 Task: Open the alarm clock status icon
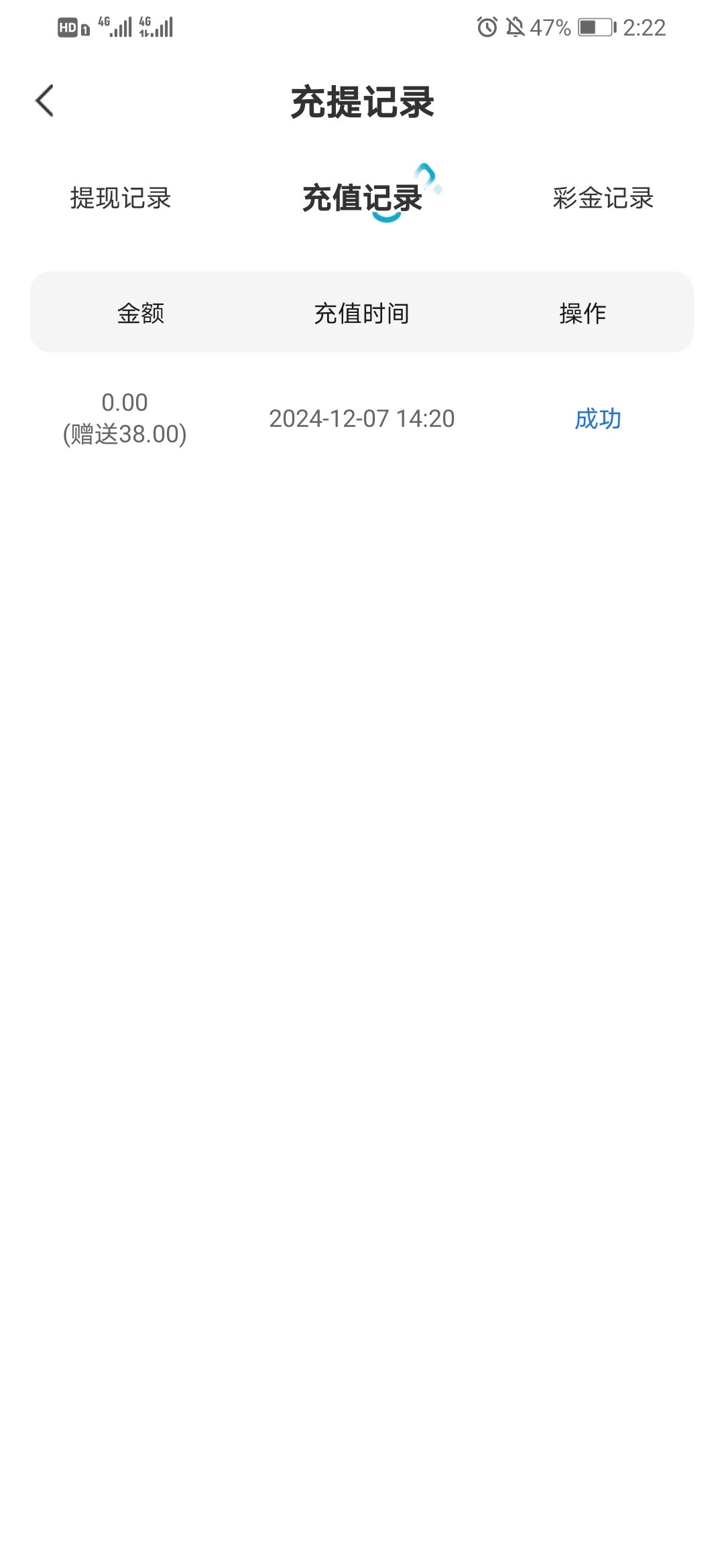click(485, 27)
